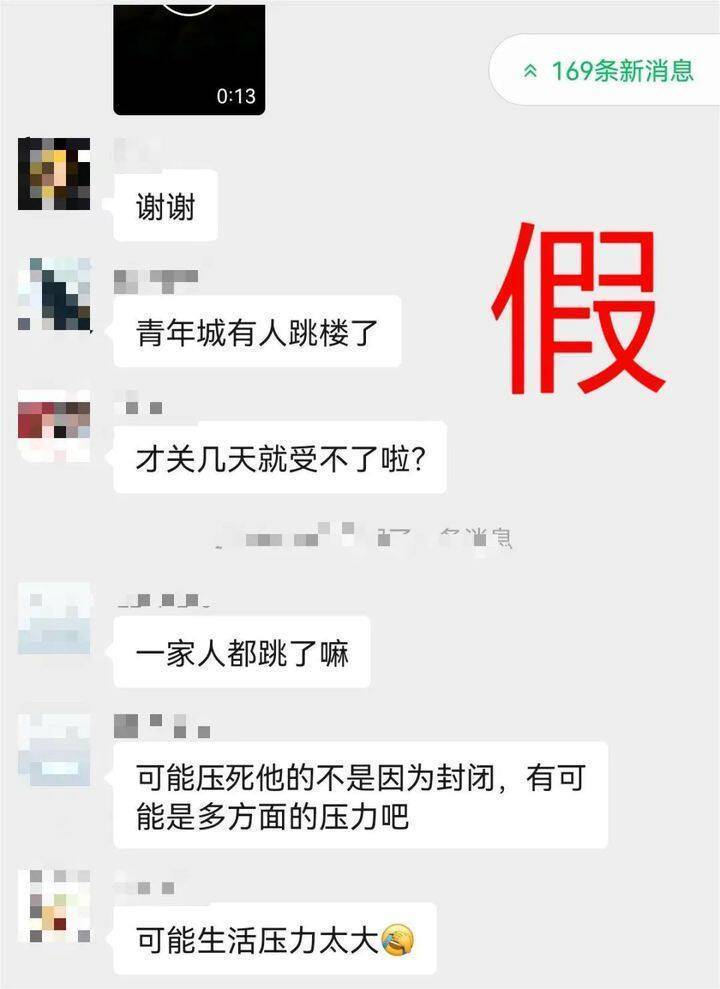Open avatar beside 才关几天就受不了啦 message
Screen dimensions: 720x989
pyautogui.click(x=54, y=425)
